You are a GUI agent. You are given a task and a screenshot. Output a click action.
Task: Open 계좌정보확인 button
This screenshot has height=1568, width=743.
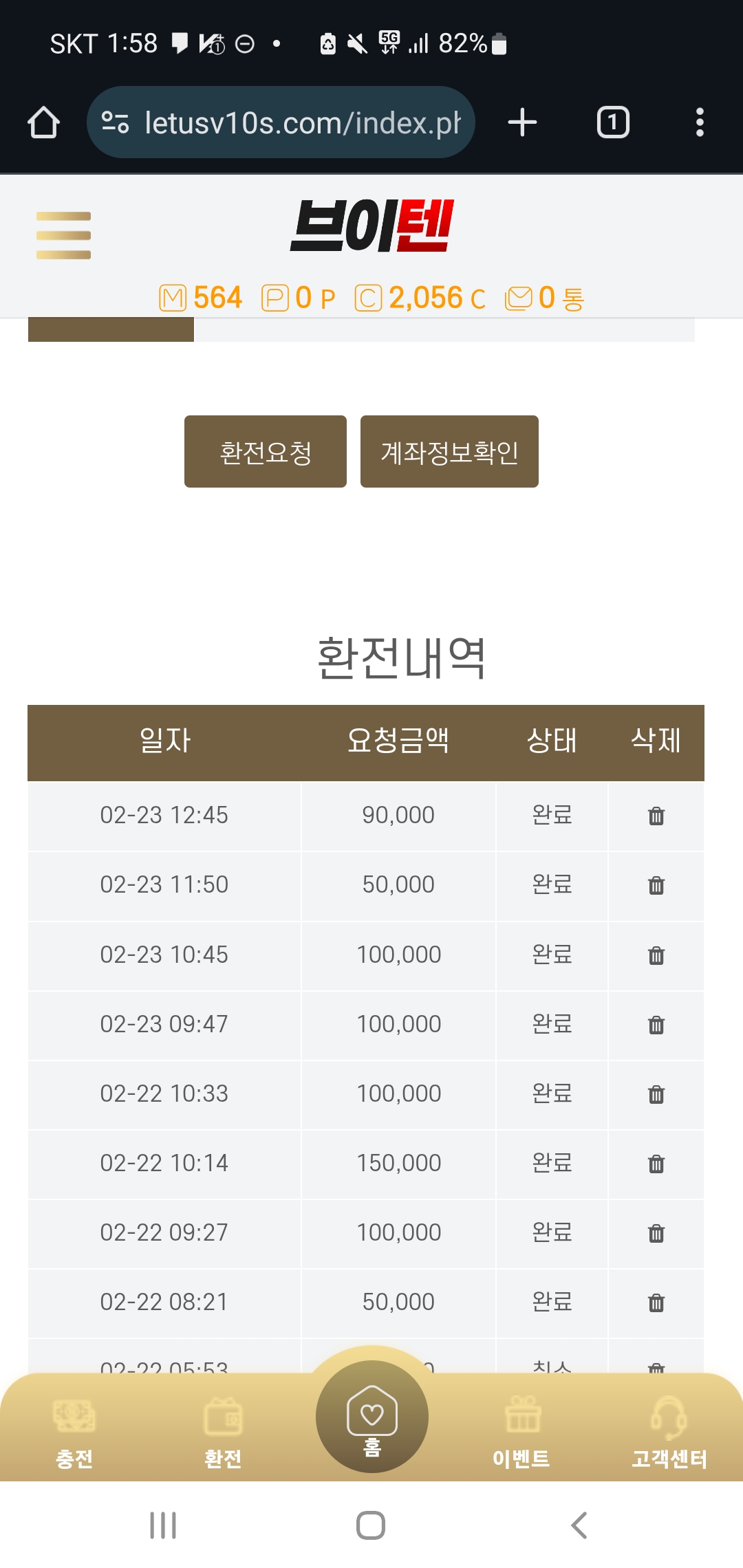pos(449,452)
